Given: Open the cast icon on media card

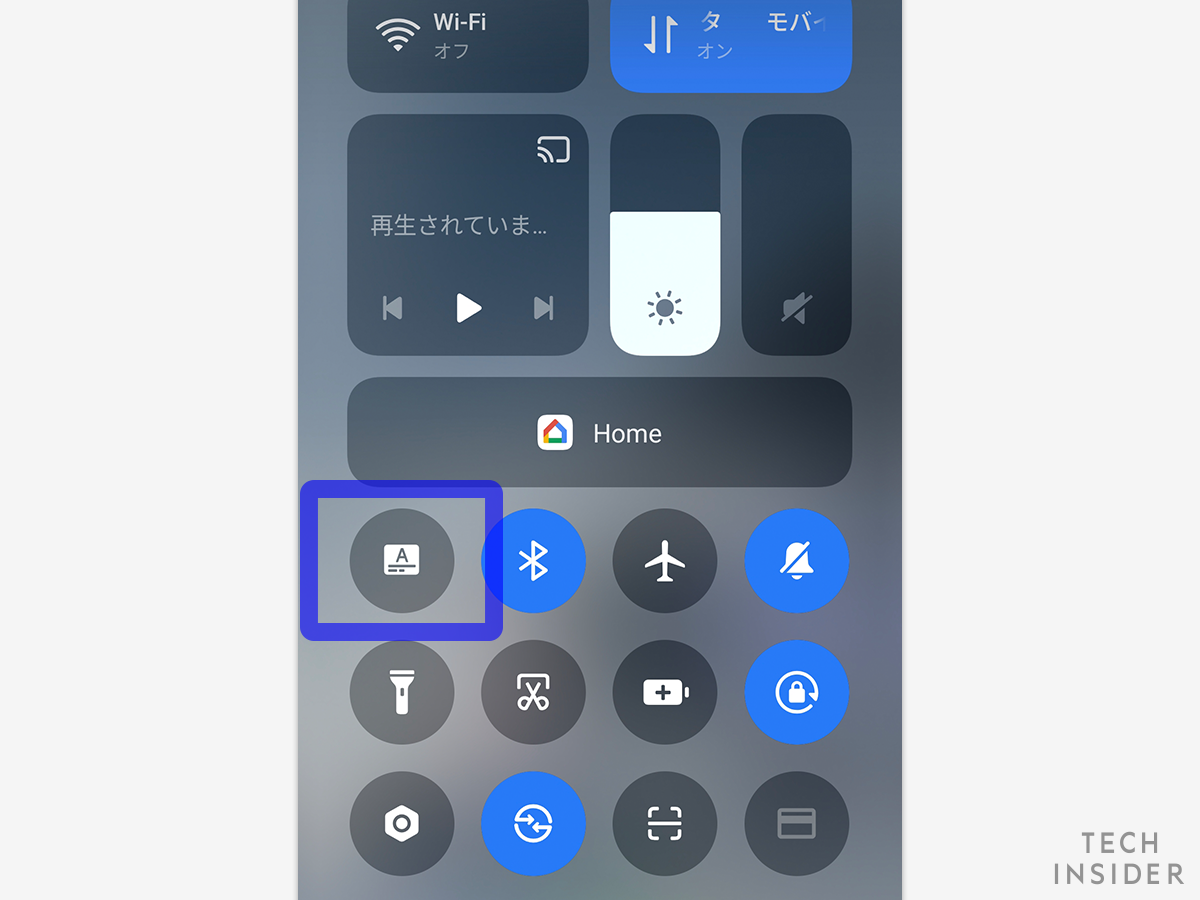Looking at the screenshot, I should click(553, 150).
